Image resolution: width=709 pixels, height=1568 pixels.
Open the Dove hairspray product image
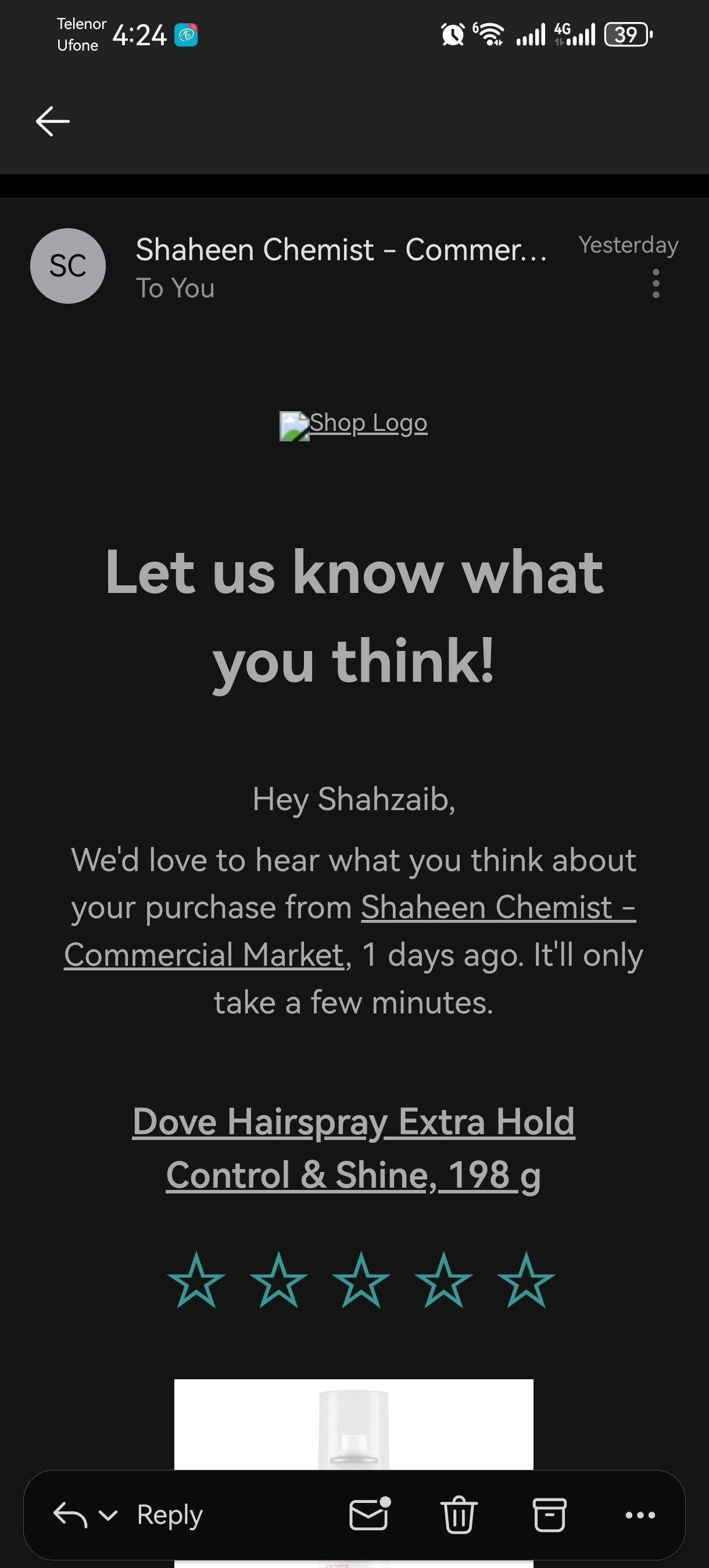(x=353, y=1425)
